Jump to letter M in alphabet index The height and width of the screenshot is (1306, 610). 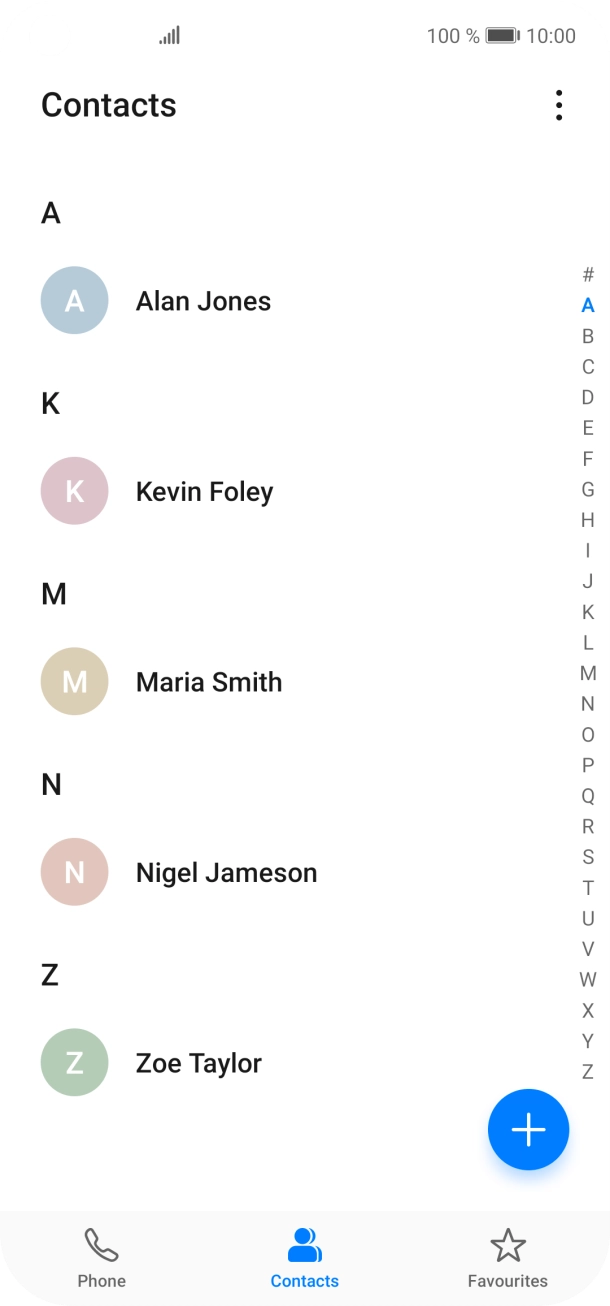[588, 673]
